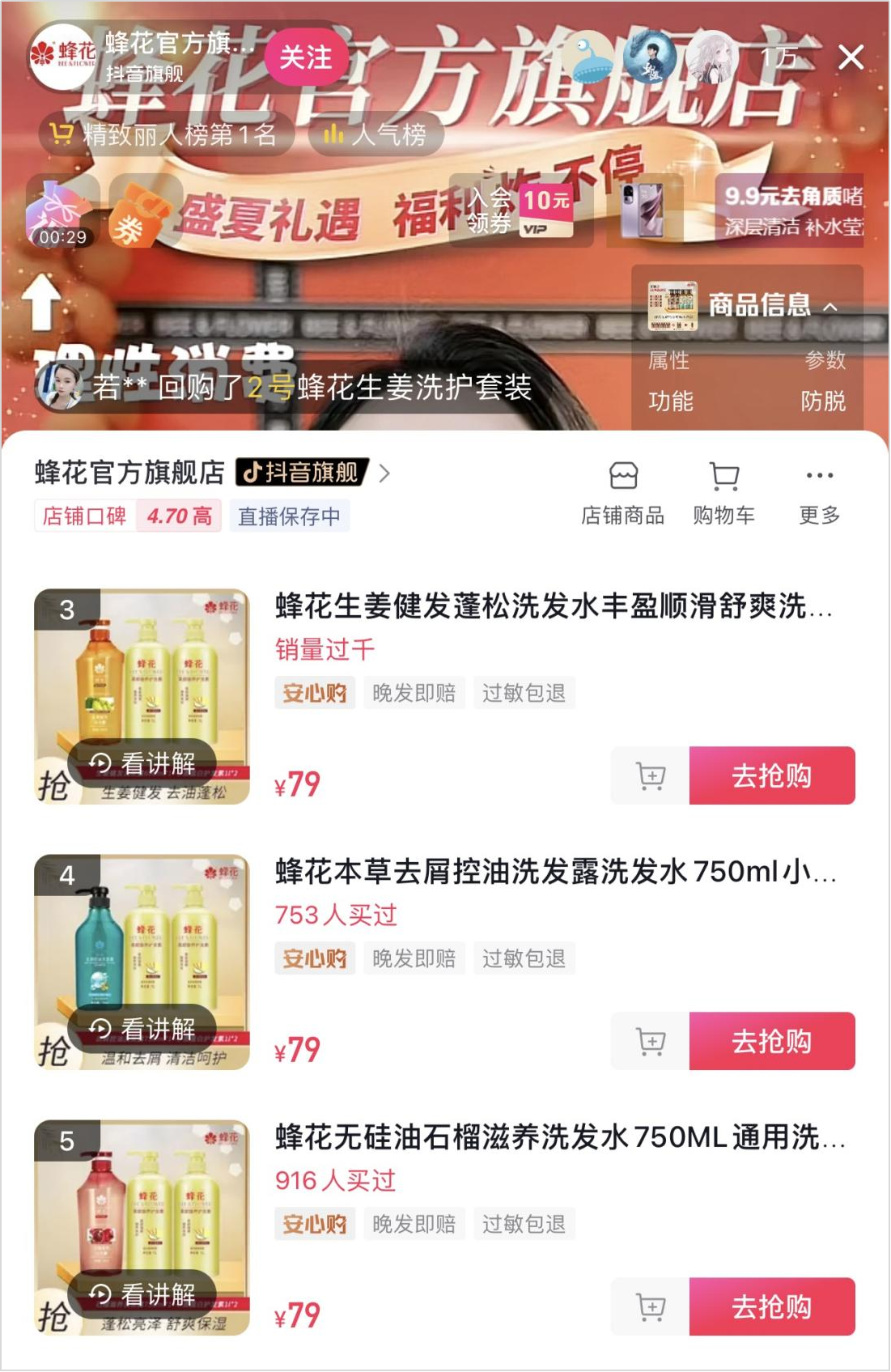Tap 去抢购 for 蜂花无硅油石榴滋养洗发水

pyautogui.click(x=771, y=1306)
